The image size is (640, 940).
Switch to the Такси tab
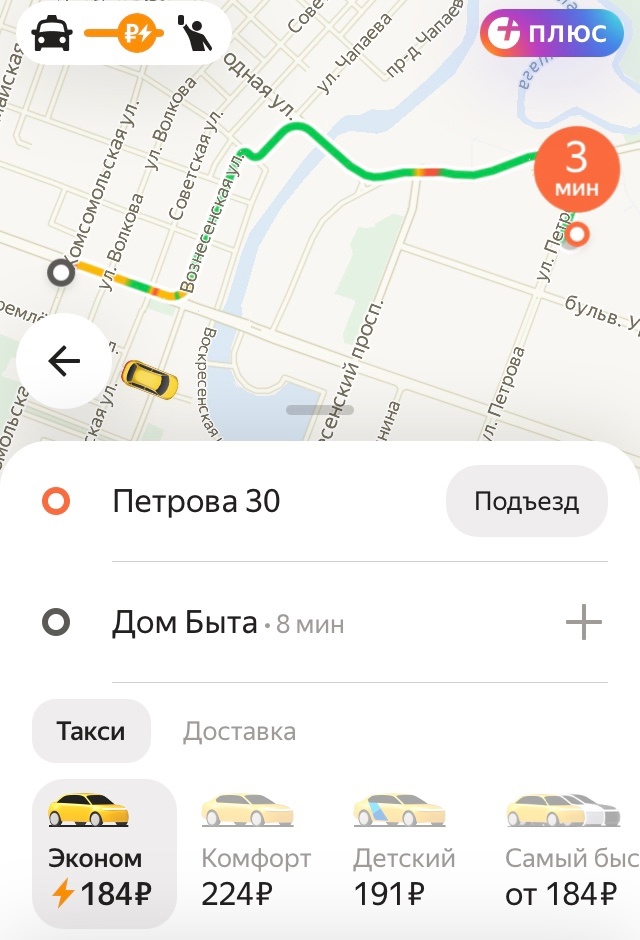(x=91, y=731)
